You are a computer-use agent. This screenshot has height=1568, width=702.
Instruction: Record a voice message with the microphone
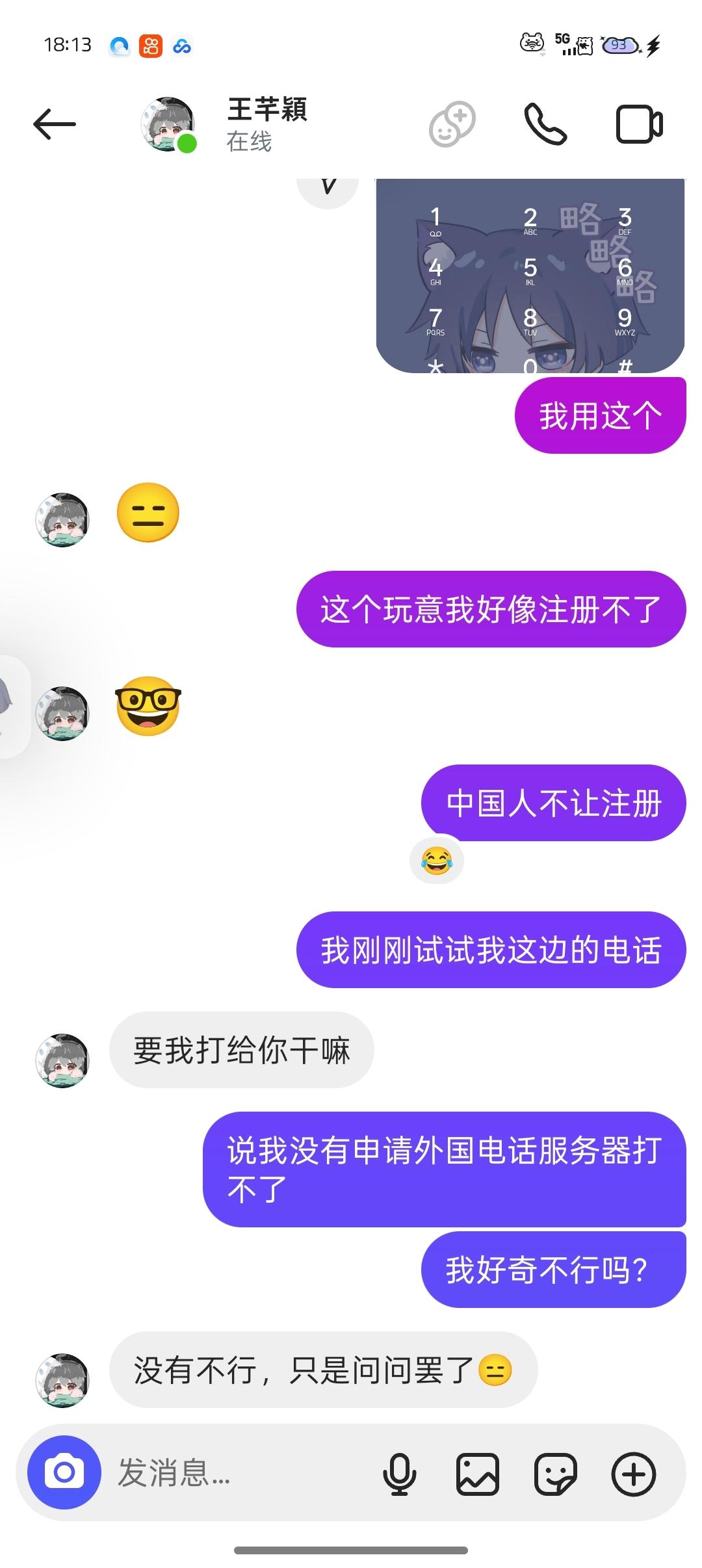pyautogui.click(x=399, y=1474)
